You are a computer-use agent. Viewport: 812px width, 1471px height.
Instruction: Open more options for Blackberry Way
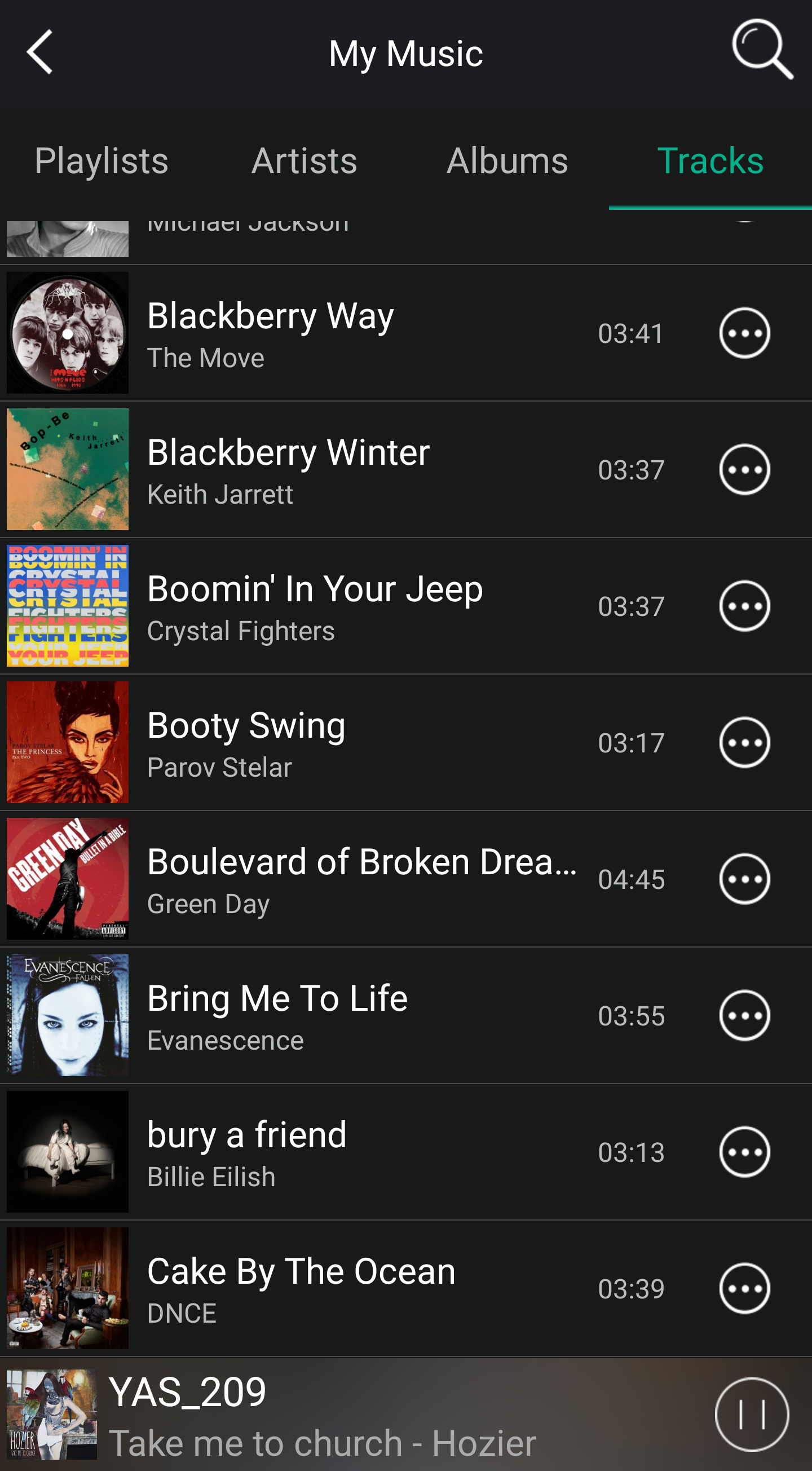(x=745, y=333)
